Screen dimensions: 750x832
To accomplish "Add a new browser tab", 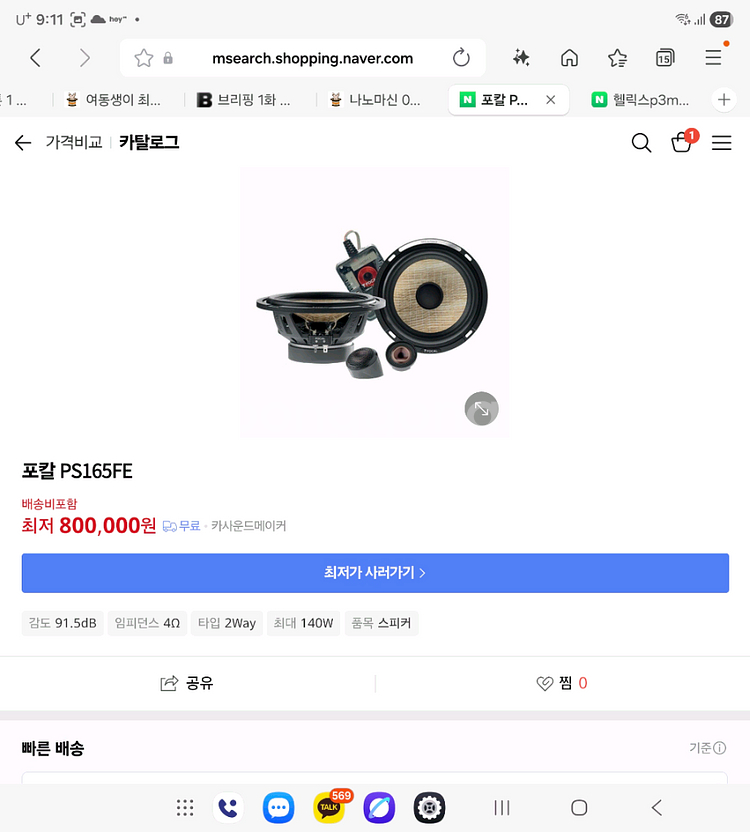I will 725,100.
